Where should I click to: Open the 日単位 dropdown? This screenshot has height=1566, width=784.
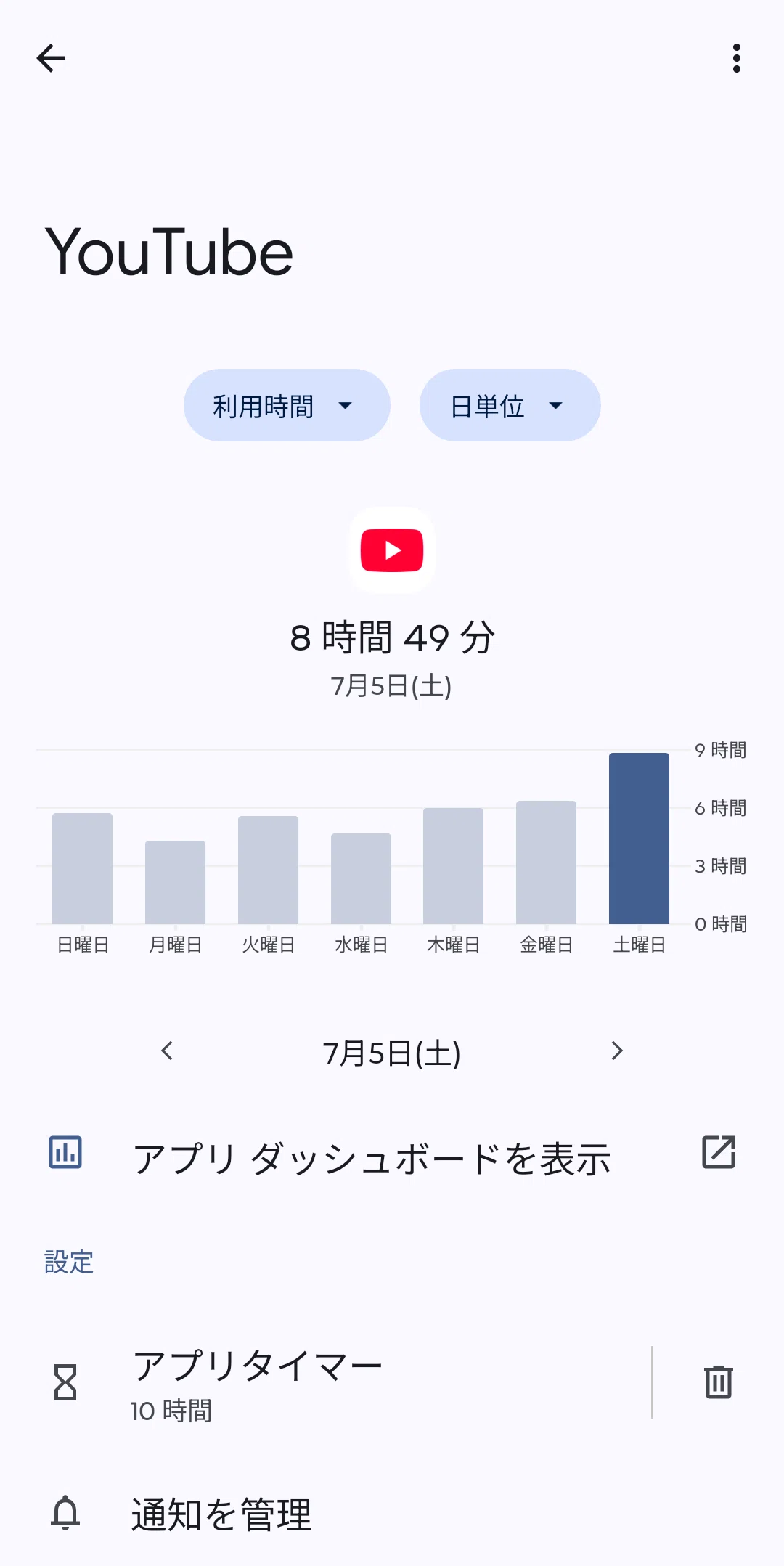point(510,405)
